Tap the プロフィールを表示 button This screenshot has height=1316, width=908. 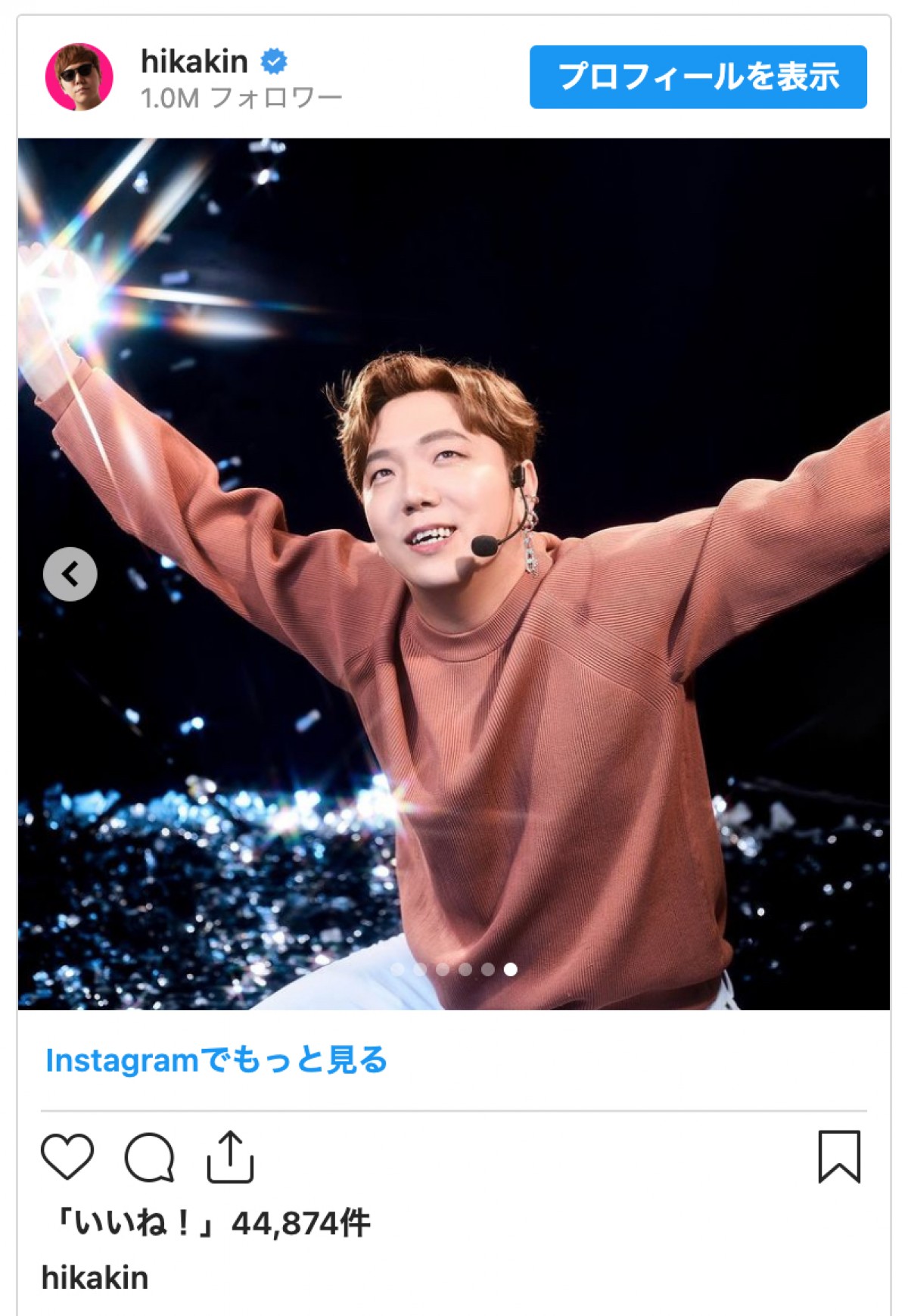coord(698,77)
